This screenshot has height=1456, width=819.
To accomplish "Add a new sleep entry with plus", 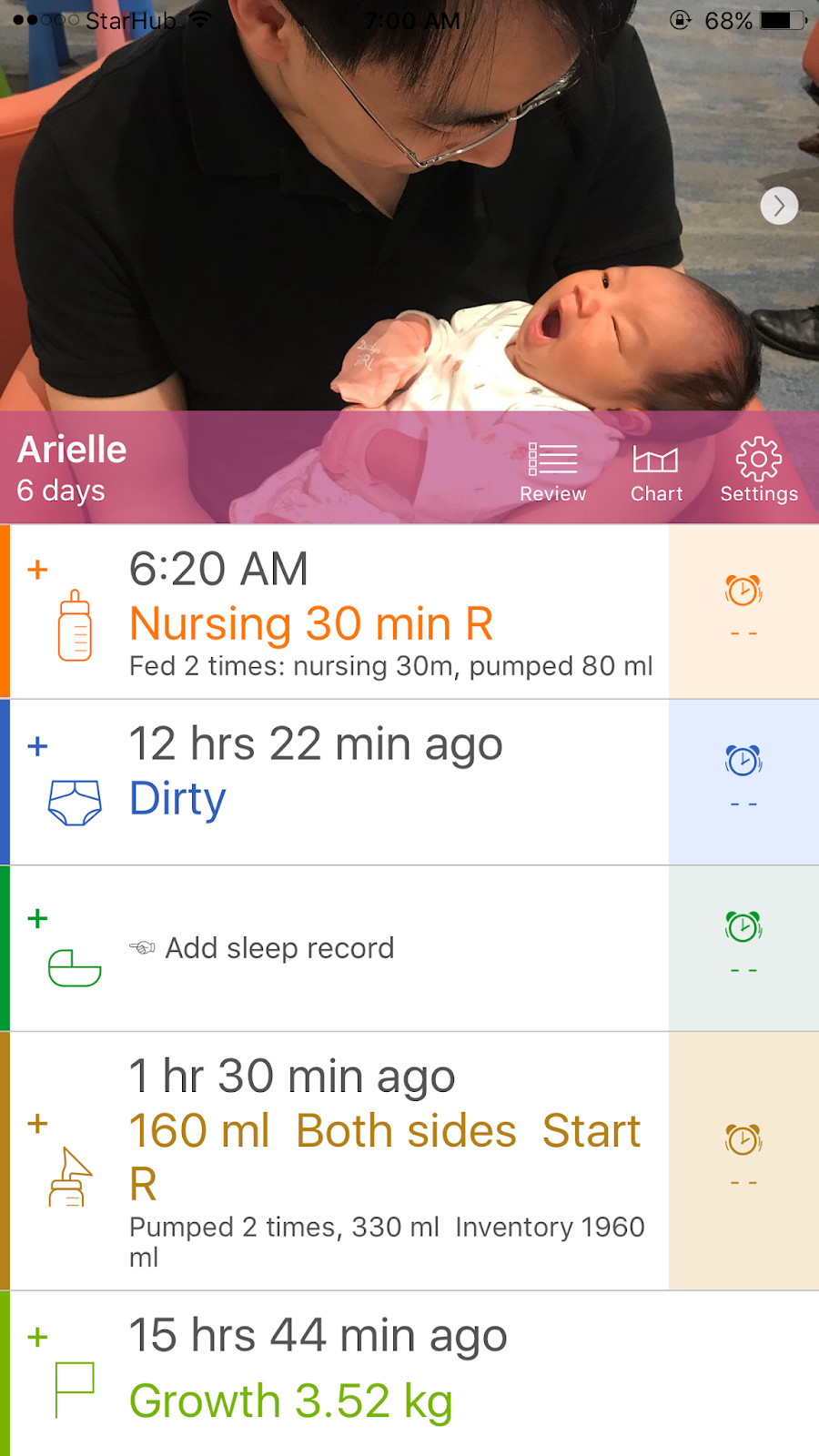I will pyautogui.click(x=37, y=918).
